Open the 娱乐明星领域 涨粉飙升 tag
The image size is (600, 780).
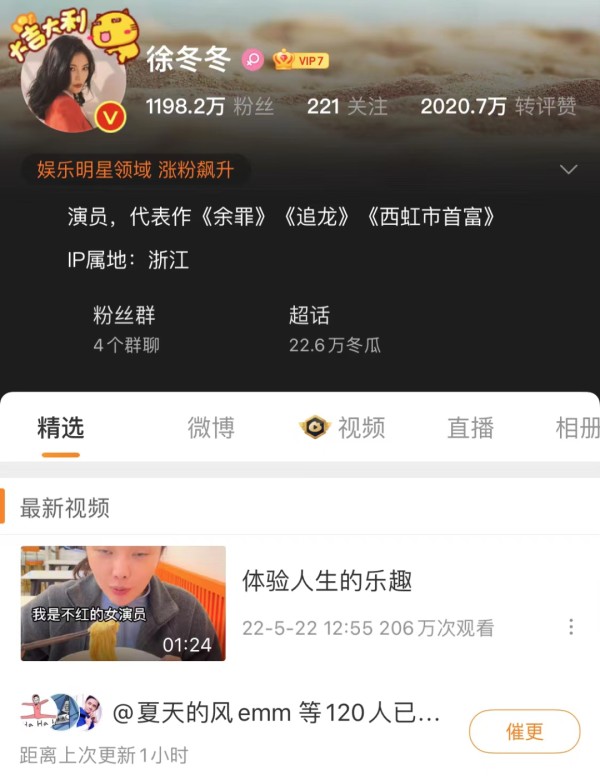click(136, 169)
